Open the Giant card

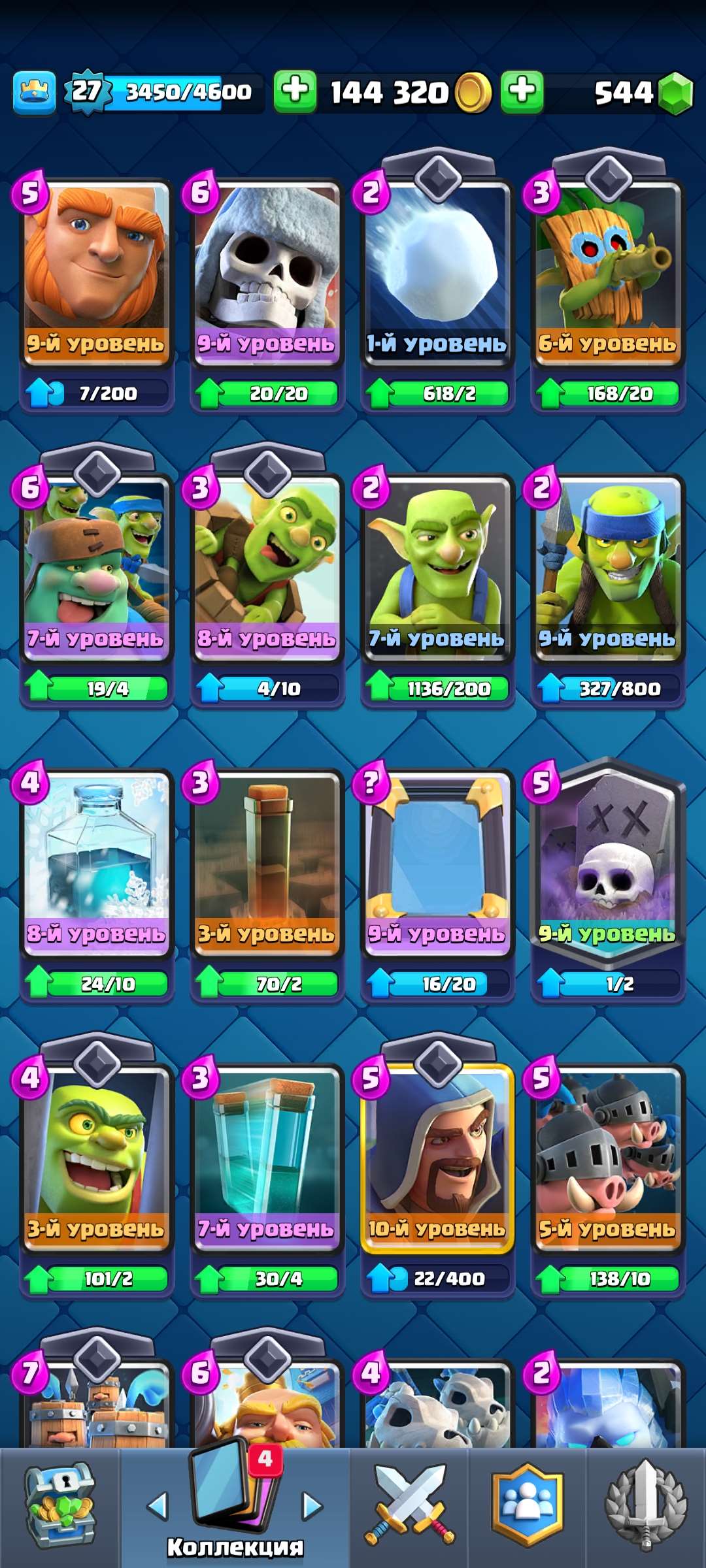point(96,274)
